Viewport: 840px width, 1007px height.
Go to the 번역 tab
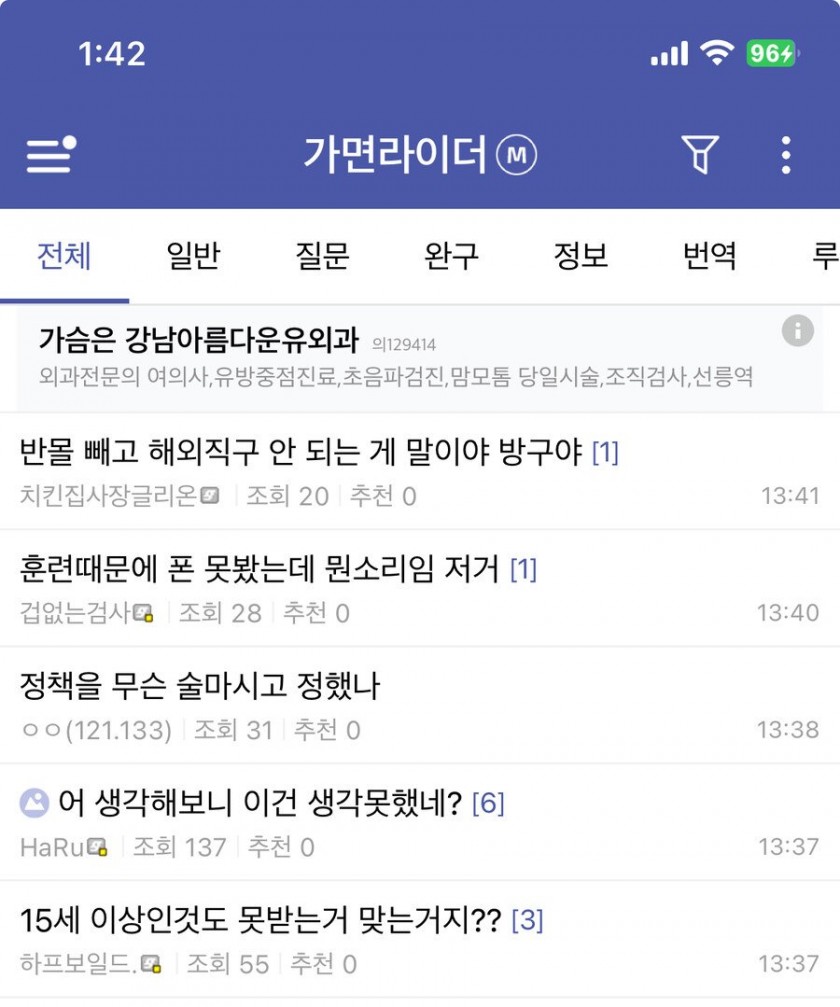(x=709, y=256)
